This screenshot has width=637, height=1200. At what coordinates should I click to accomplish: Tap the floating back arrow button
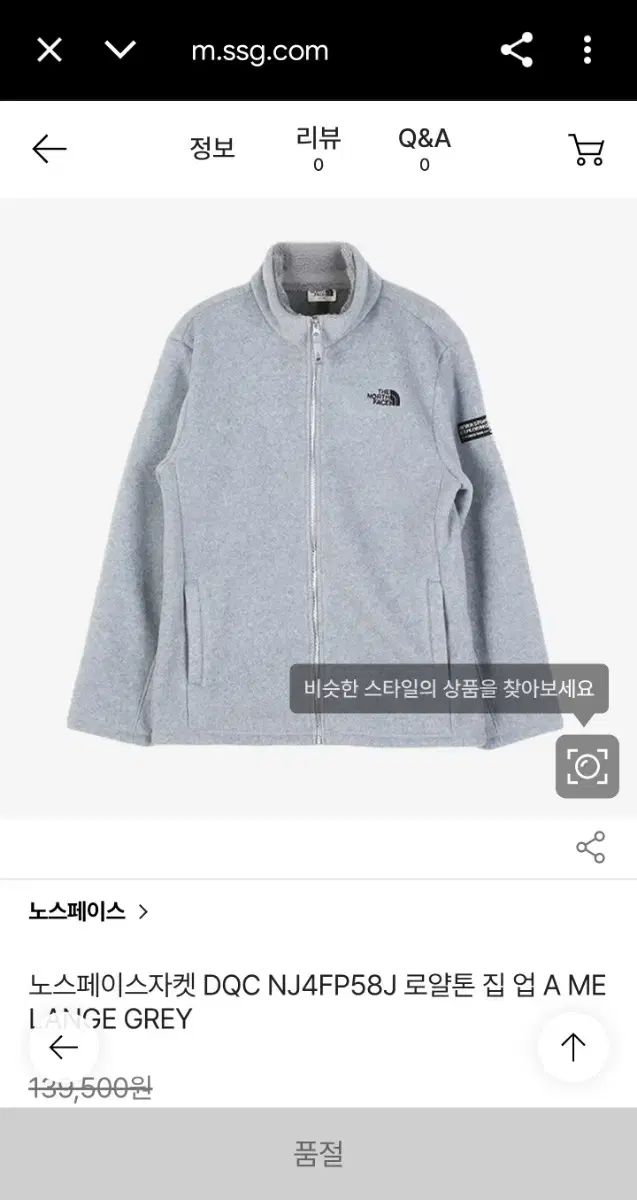point(64,1047)
